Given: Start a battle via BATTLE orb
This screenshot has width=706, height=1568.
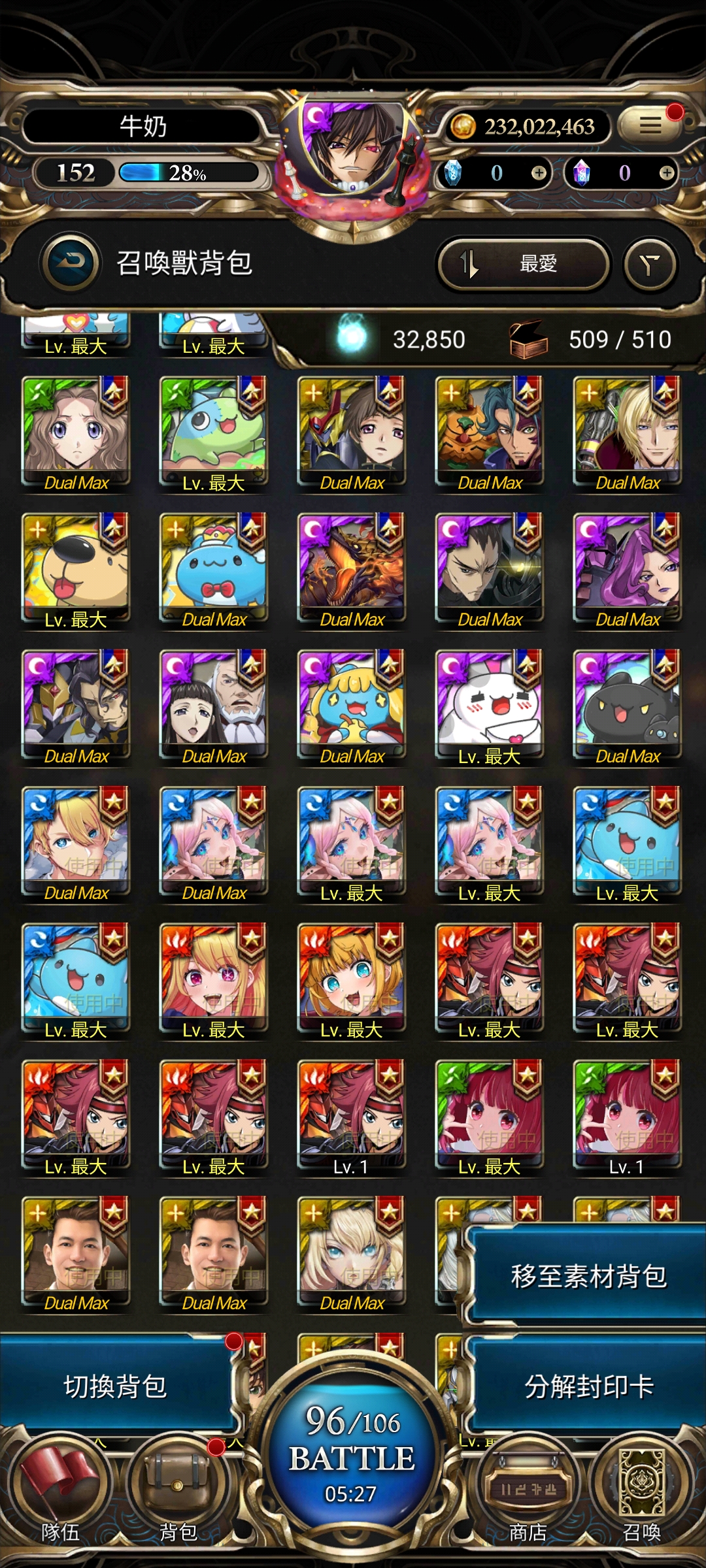Looking at the screenshot, I should [352, 1457].
